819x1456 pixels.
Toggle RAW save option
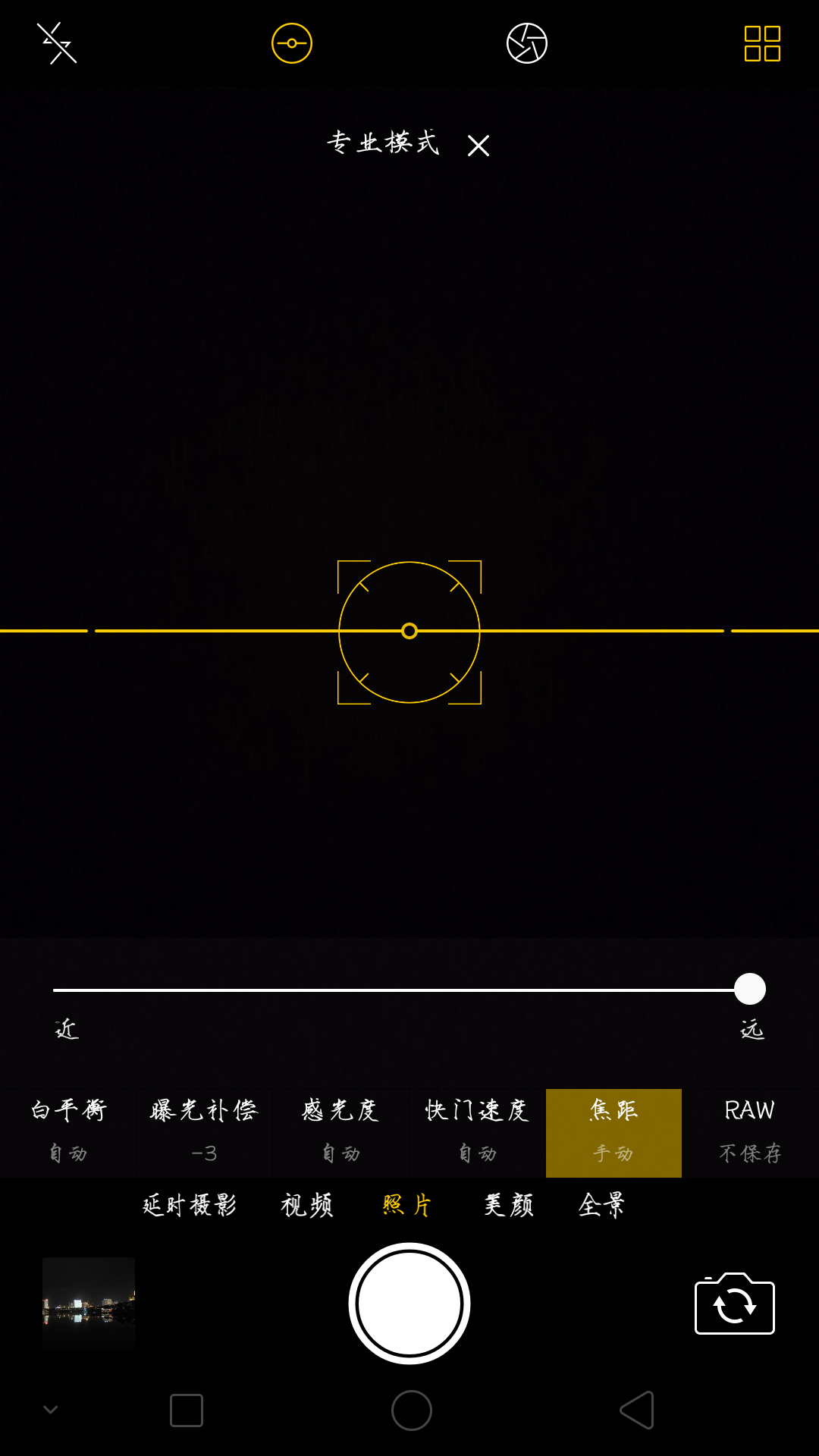751,1133
